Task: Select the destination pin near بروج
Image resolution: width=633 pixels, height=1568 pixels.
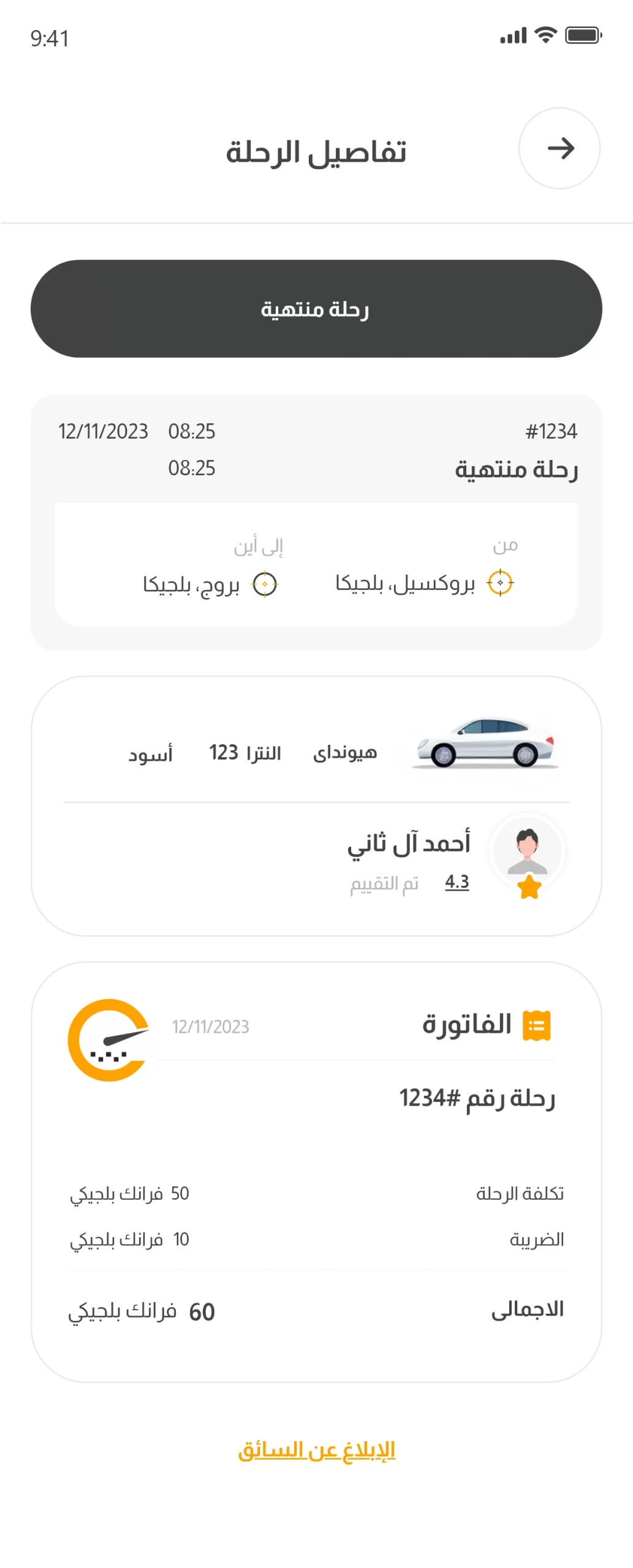Action: (x=266, y=583)
